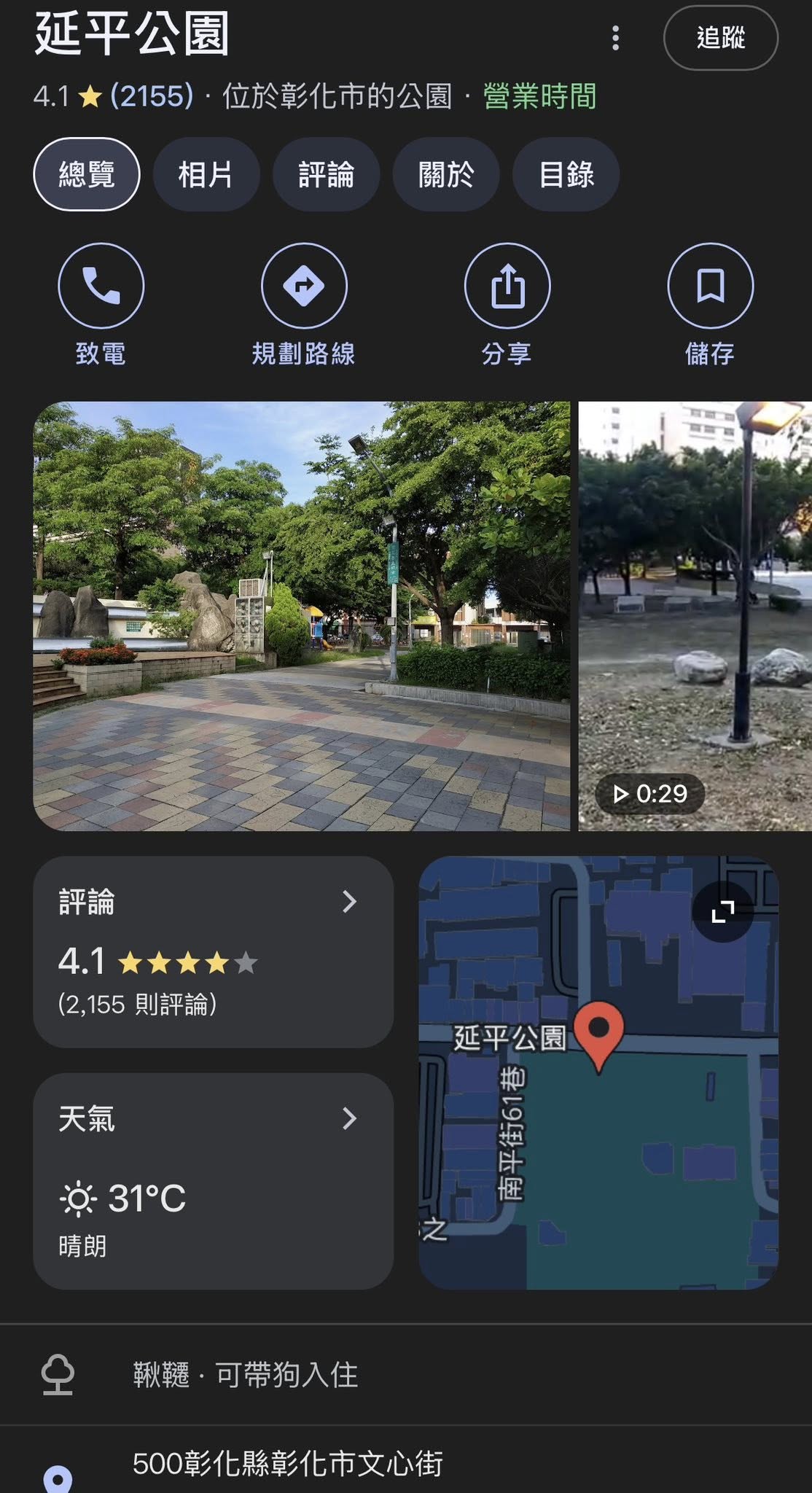The image size is (812, 1493).
Task: View 營業時間 opening hours
Action: (x=539, y=96)
